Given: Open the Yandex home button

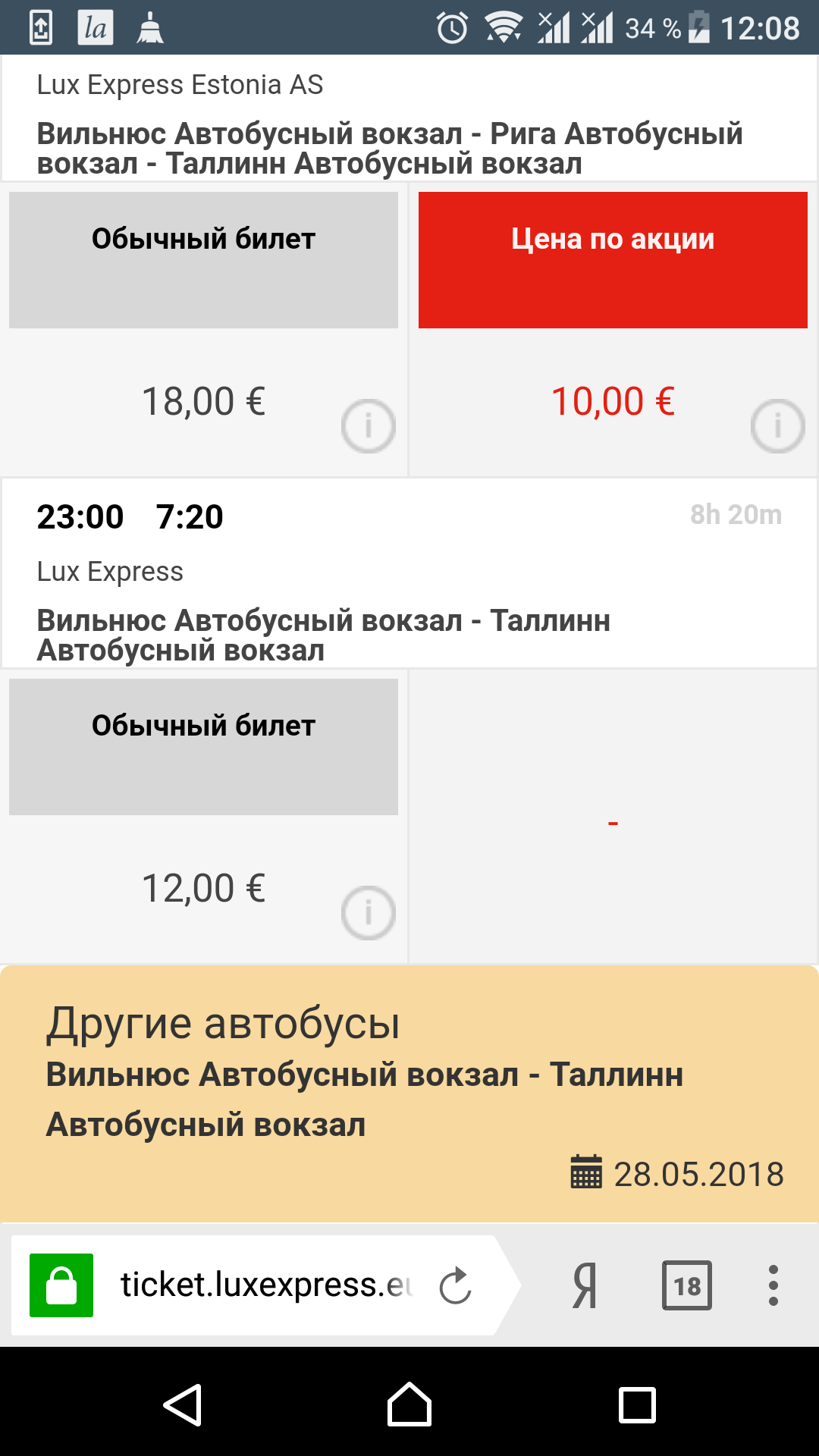Looking at the screenshot, I should 585,1285.
